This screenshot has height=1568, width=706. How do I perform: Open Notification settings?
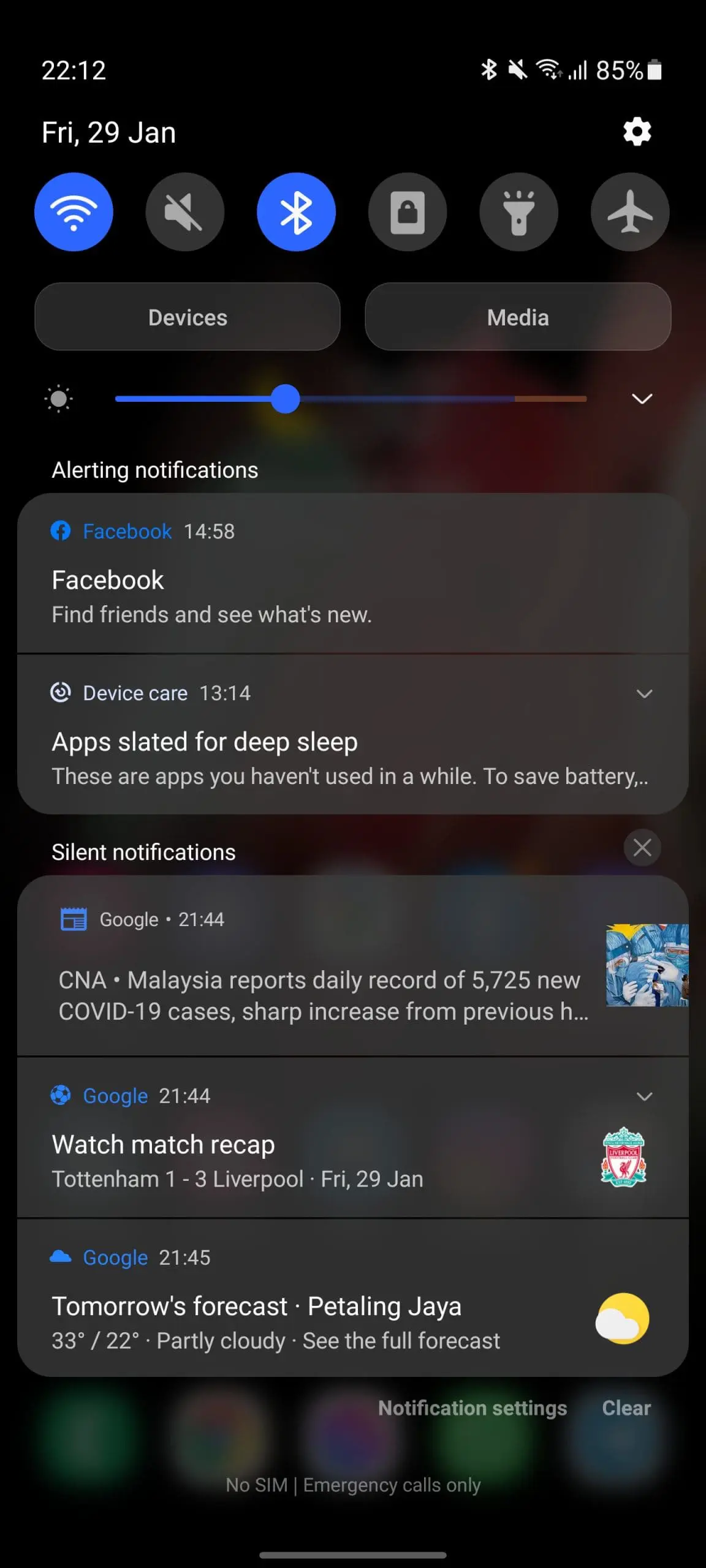click(472, 1408)
